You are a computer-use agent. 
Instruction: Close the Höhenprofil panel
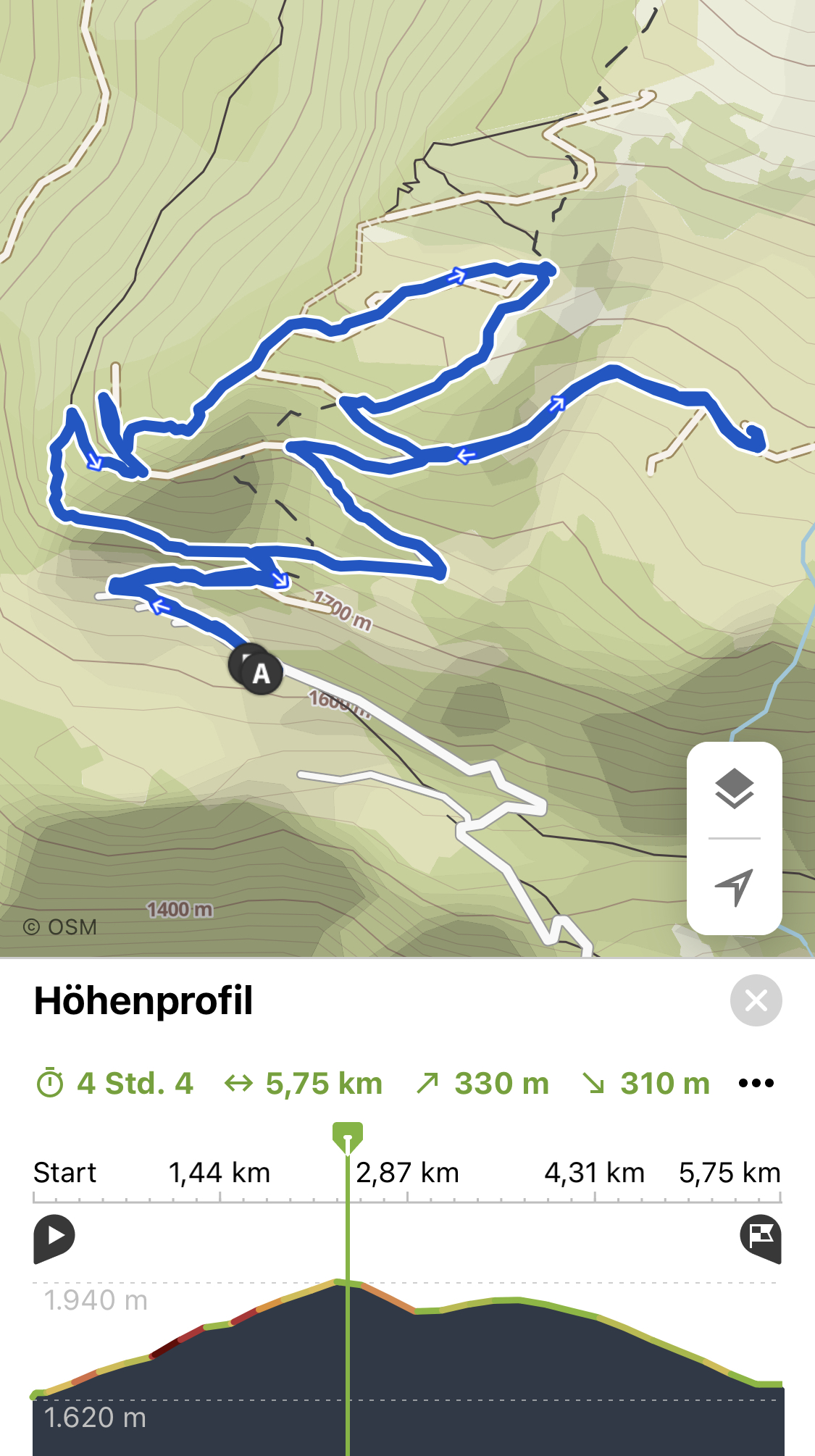[756, 1000]
